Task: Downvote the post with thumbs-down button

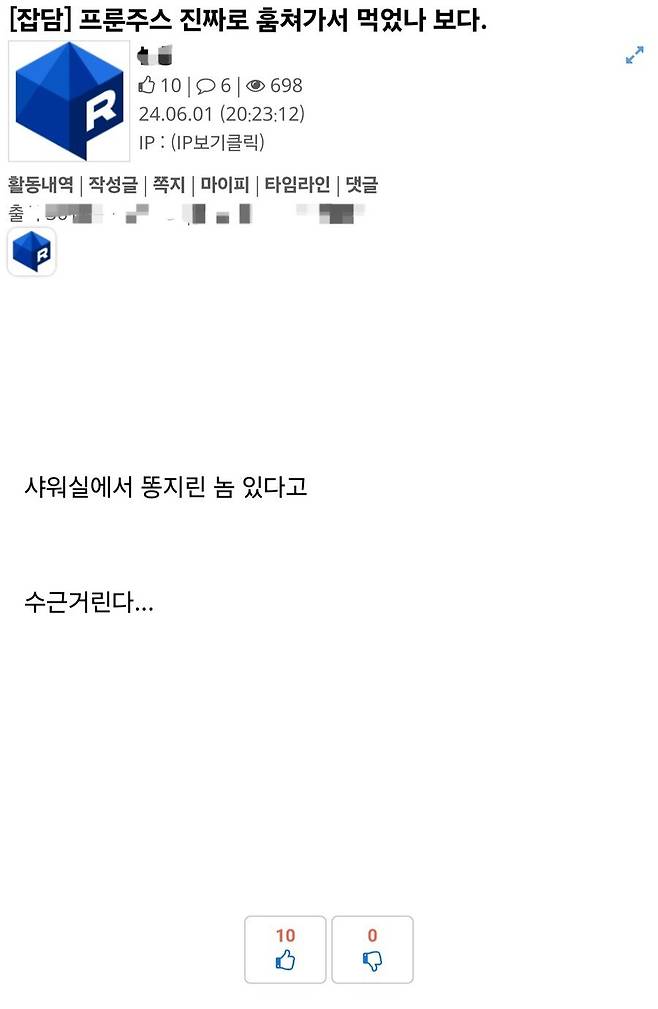Action: coord(372,949)
